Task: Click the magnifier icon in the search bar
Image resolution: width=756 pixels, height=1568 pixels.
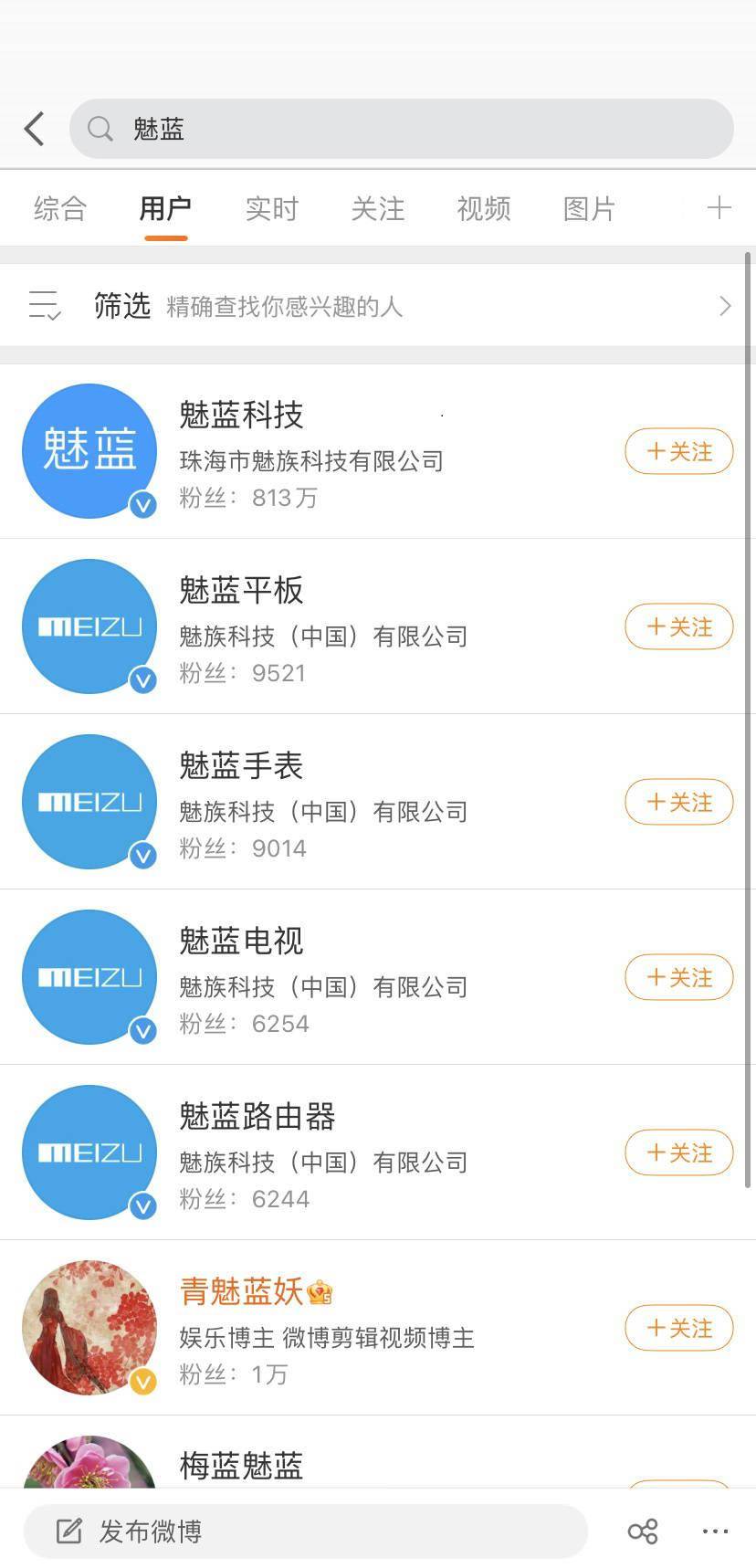Action: 100,129
